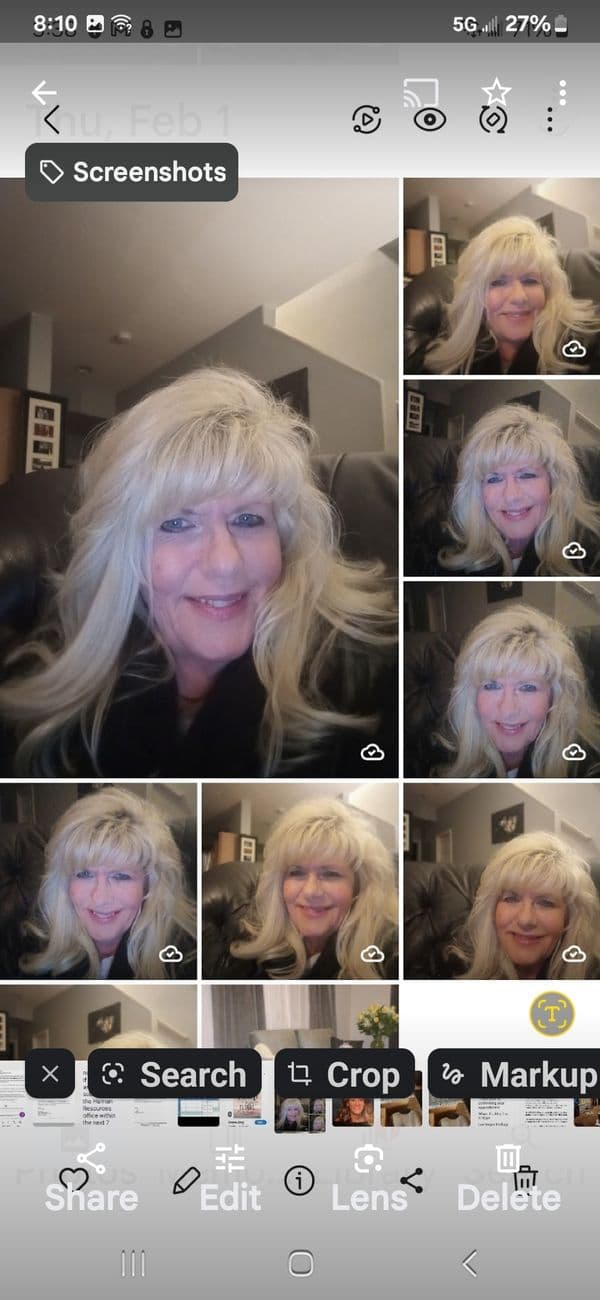Mark the image as favorite with the star
600x1300 pixels.
[496, 92]
